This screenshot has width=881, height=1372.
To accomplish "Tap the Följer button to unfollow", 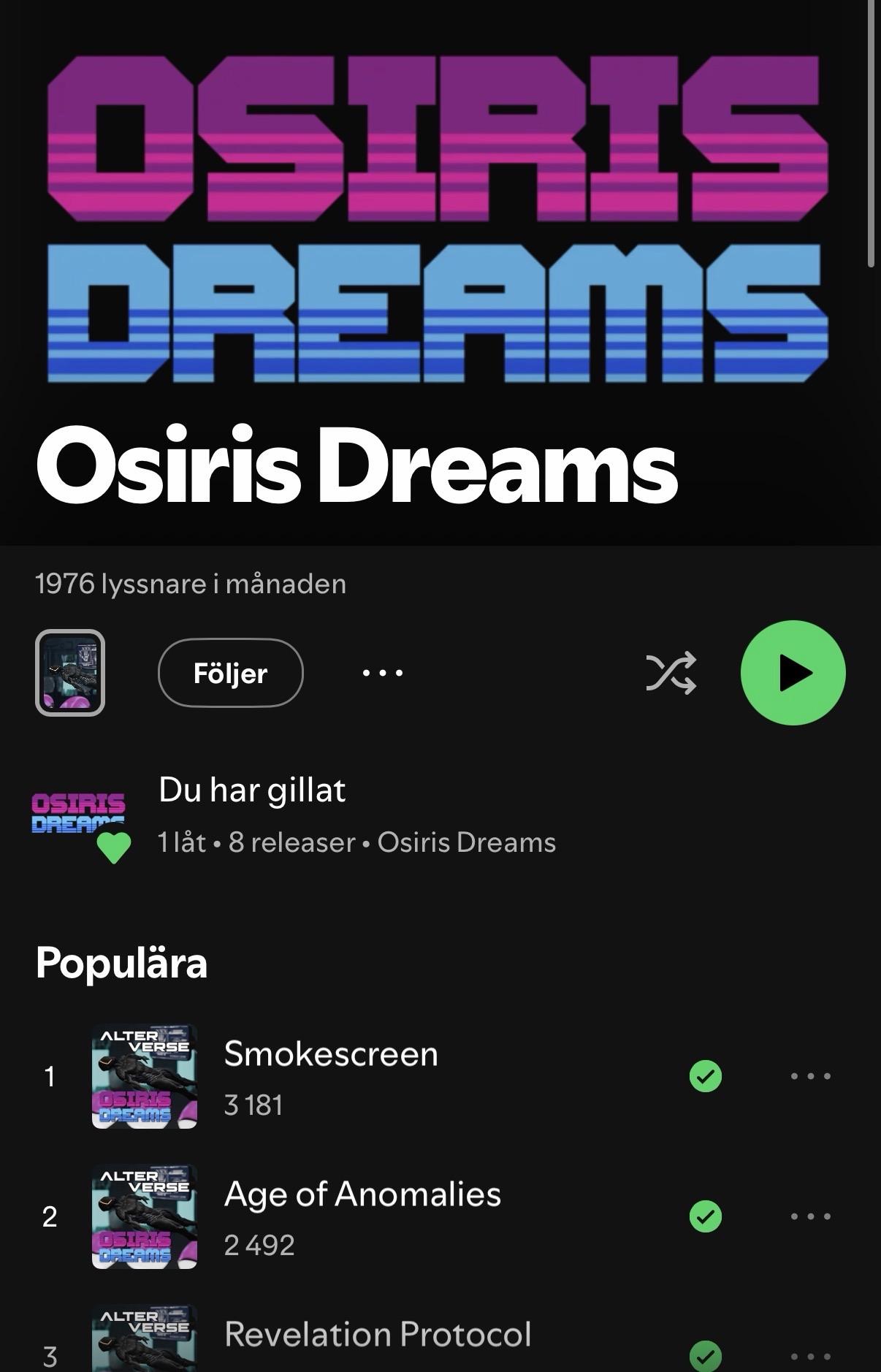I will click(230, 673).
